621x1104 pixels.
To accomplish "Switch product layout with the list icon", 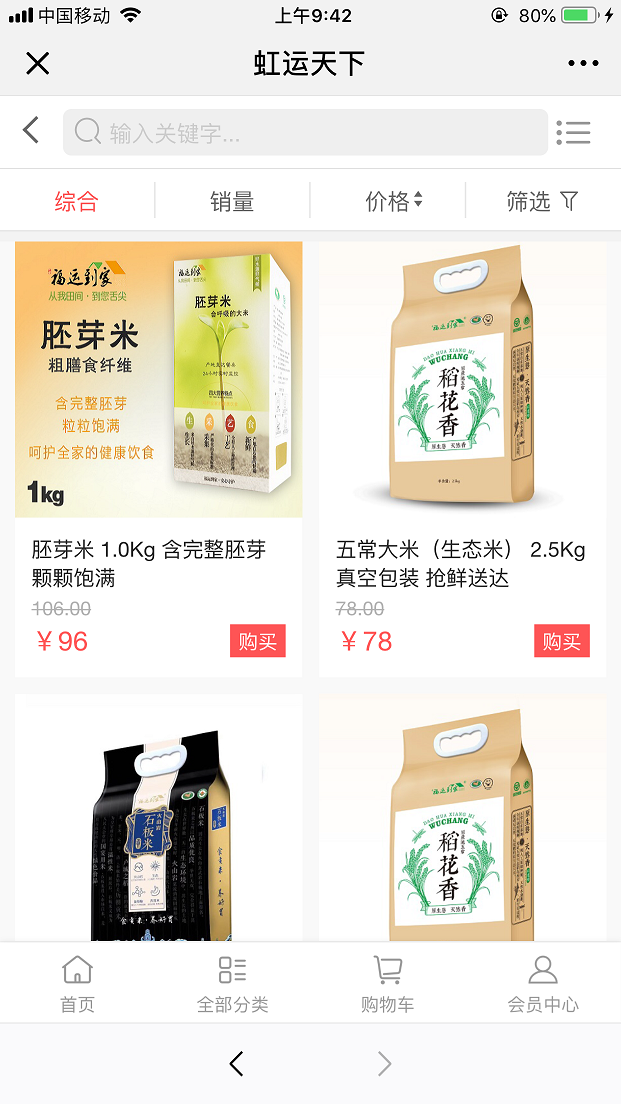I will [x=573, y=132].
